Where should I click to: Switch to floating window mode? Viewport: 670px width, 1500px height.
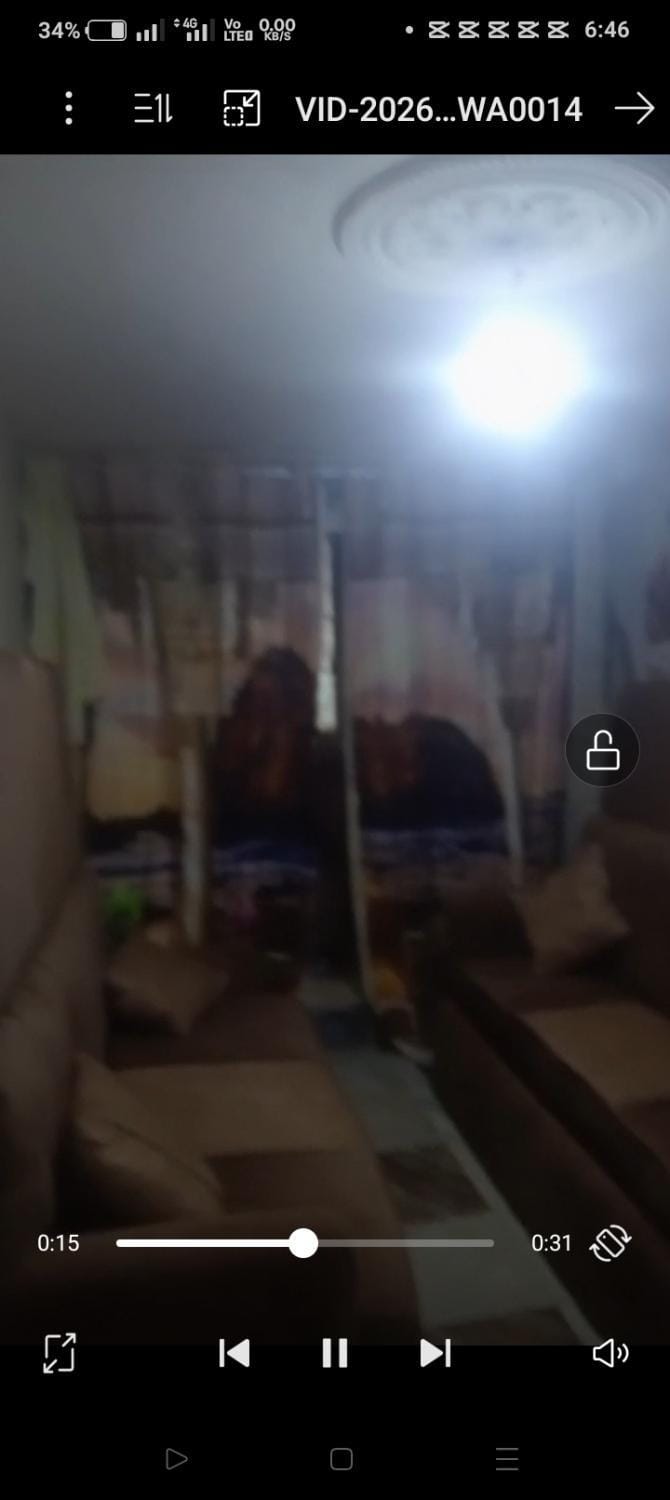click(241, 108)
